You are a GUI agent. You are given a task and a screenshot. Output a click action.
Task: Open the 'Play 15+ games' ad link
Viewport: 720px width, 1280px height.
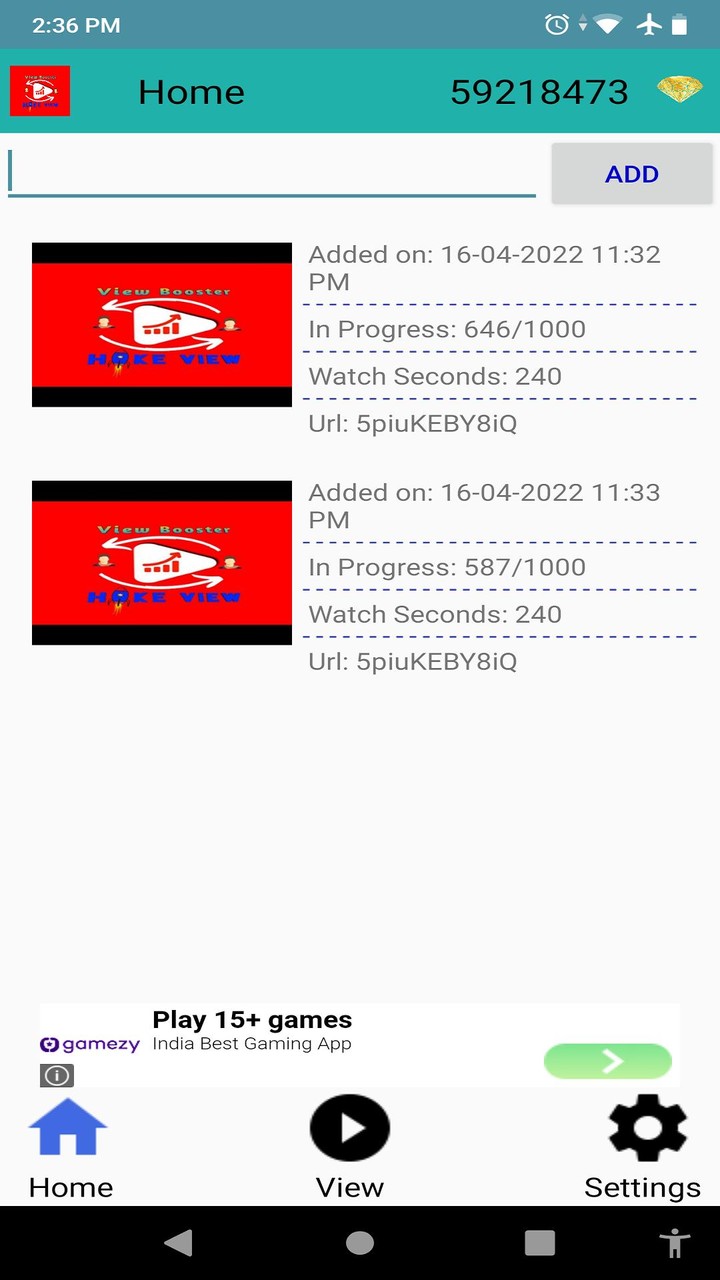point(251,1019)
